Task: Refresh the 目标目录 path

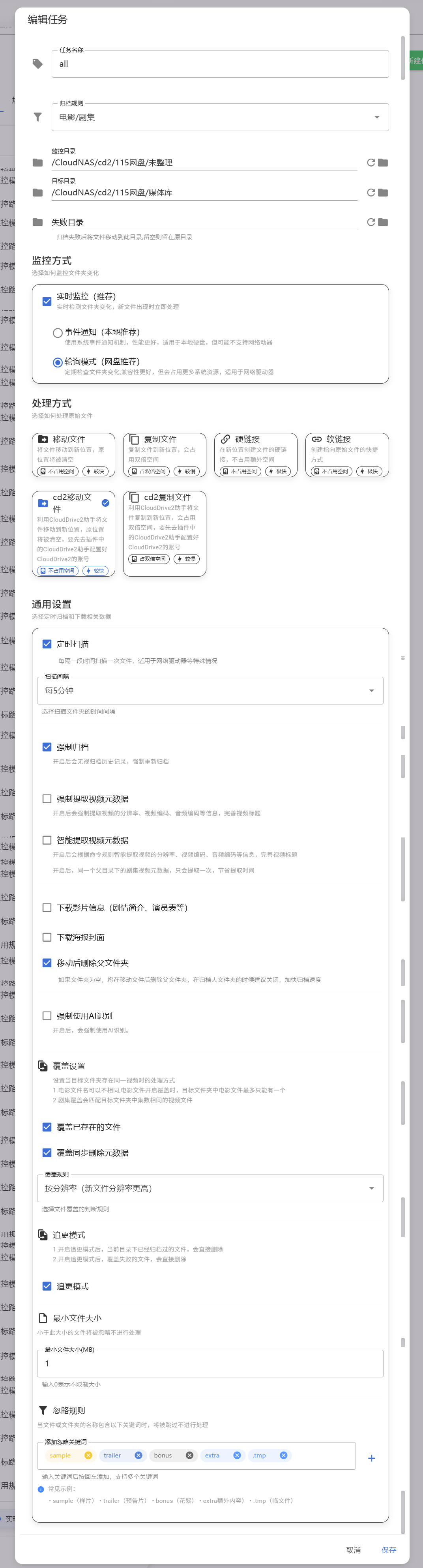Action: click(371, 192)
